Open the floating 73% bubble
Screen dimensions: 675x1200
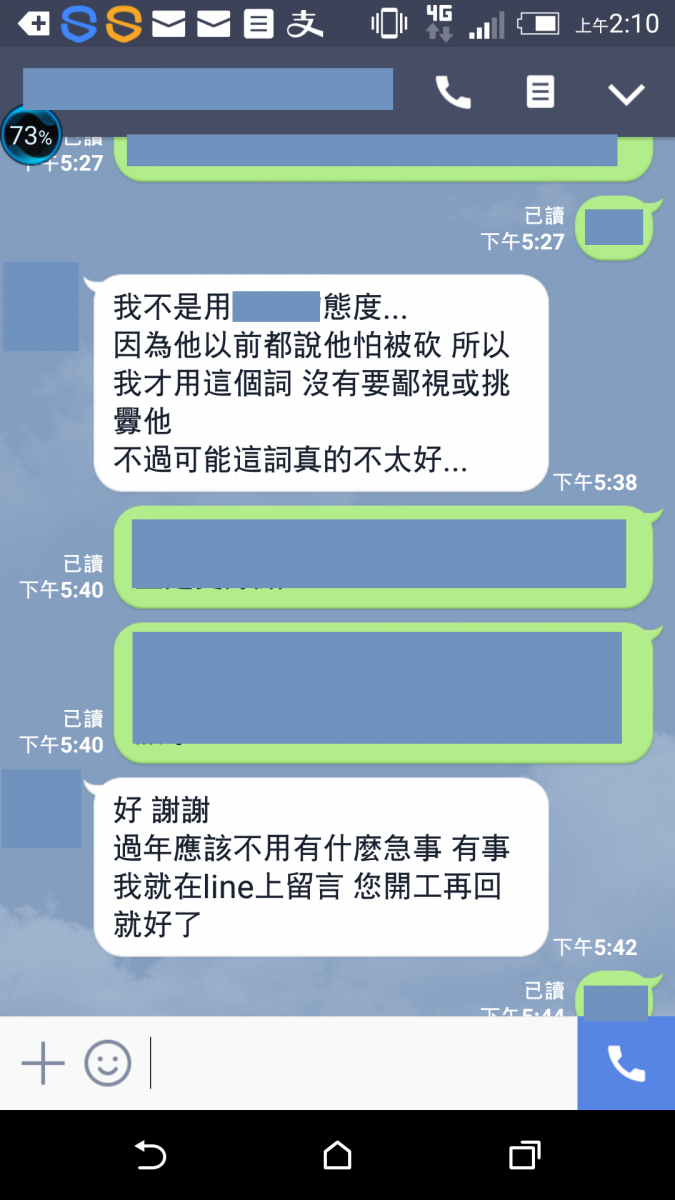coord(31,136)
